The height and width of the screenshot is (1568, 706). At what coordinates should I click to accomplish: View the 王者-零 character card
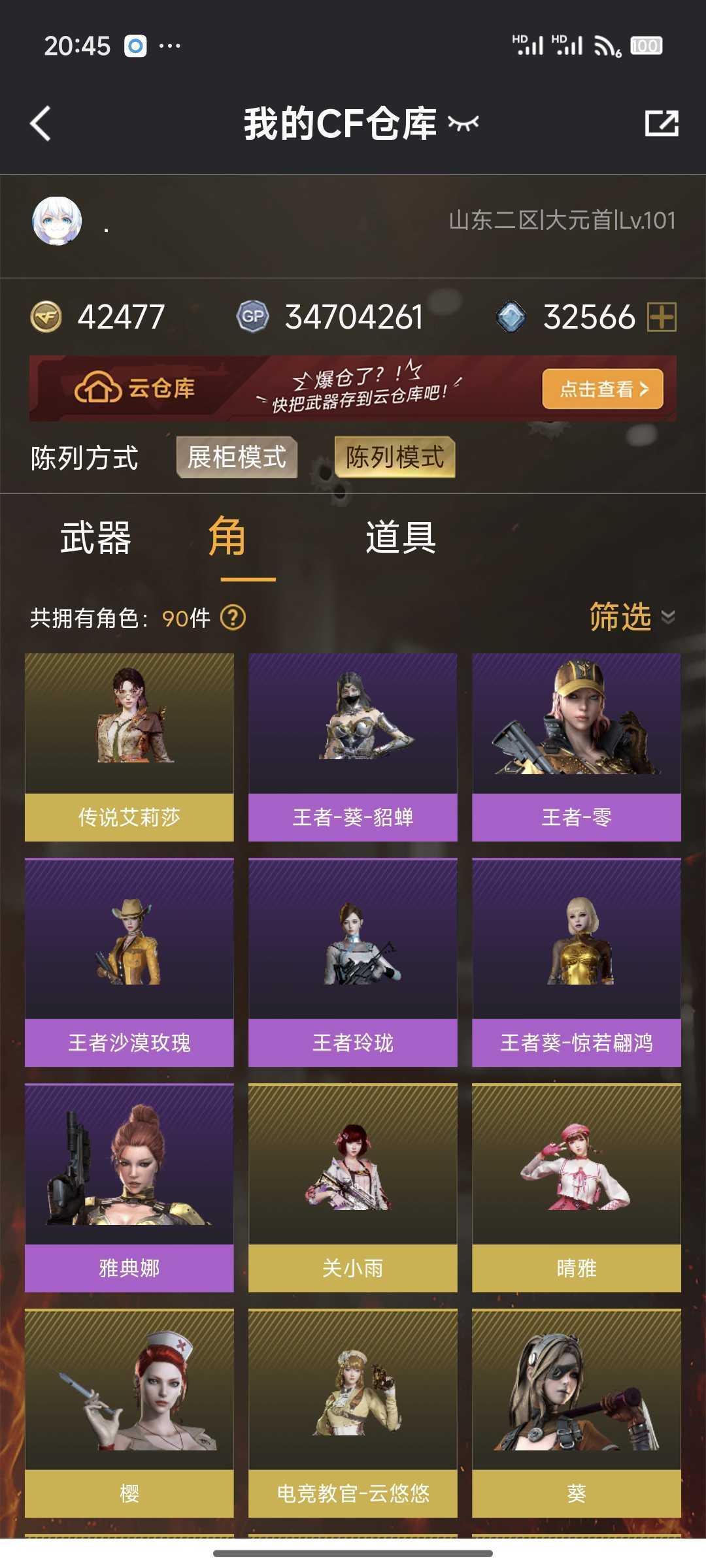pyautogui.click(x=577, y=747)
